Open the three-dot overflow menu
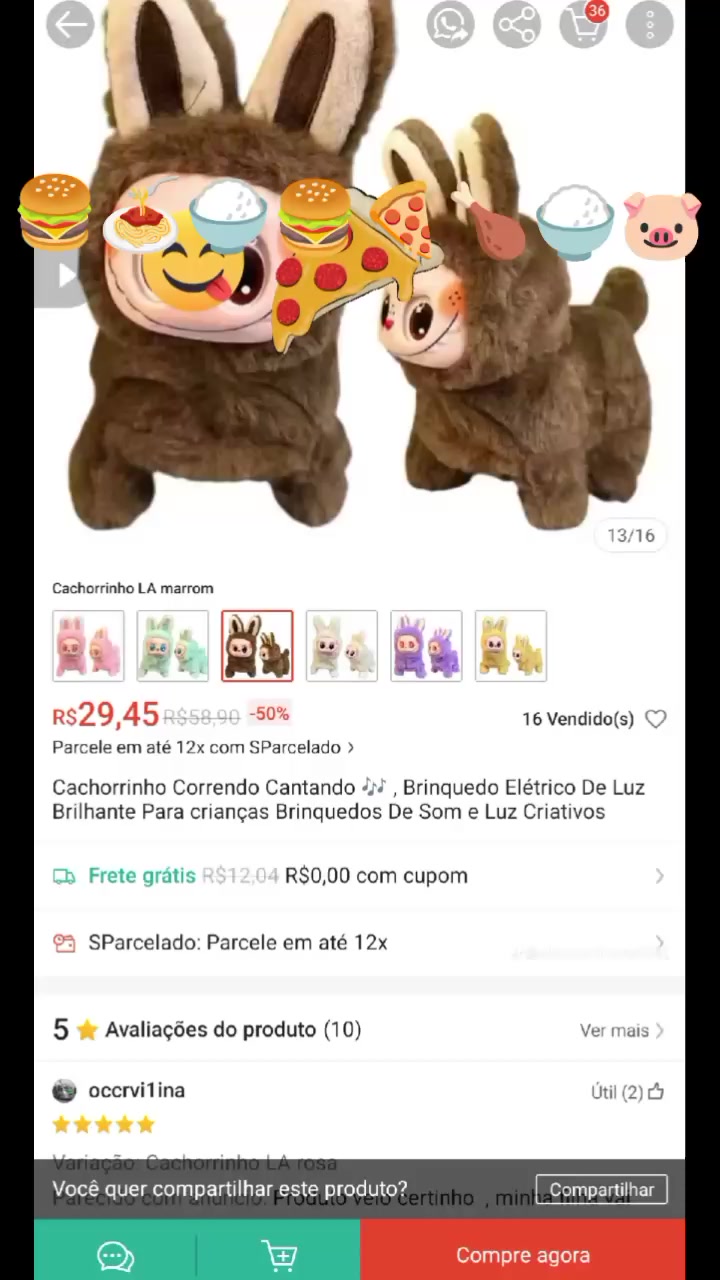 click(650, 25)
